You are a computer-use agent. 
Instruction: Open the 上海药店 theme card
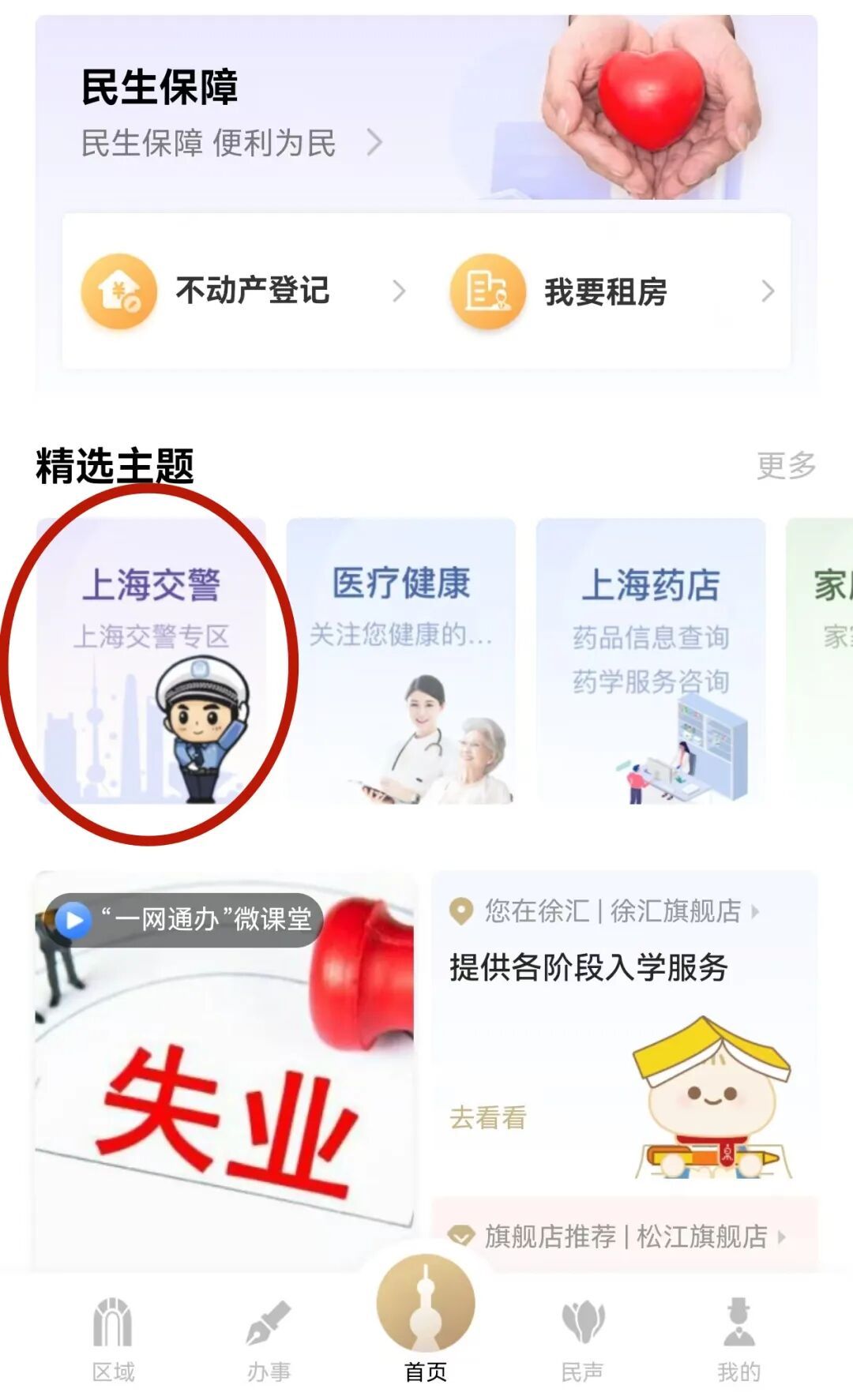[x=650, y=660]
